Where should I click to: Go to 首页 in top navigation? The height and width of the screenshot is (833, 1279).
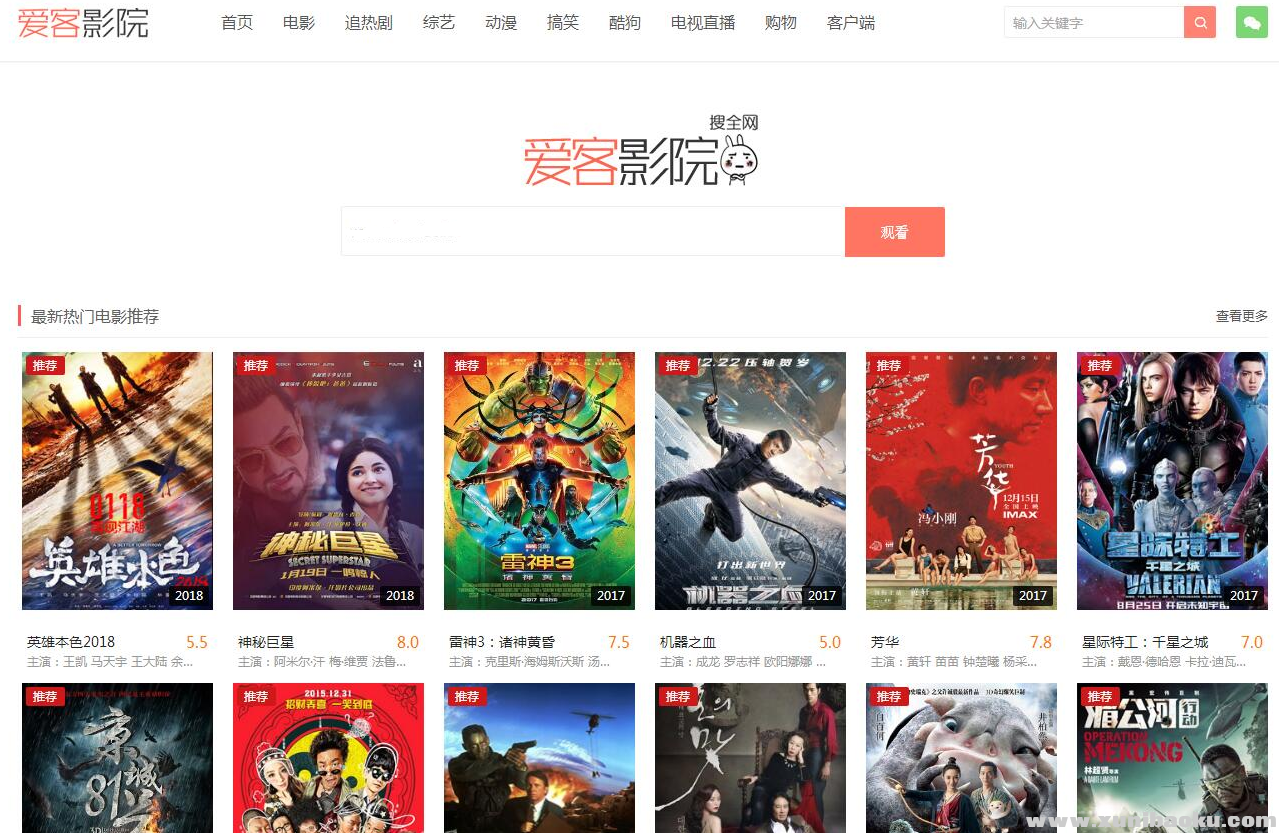(x=237, y=22)
